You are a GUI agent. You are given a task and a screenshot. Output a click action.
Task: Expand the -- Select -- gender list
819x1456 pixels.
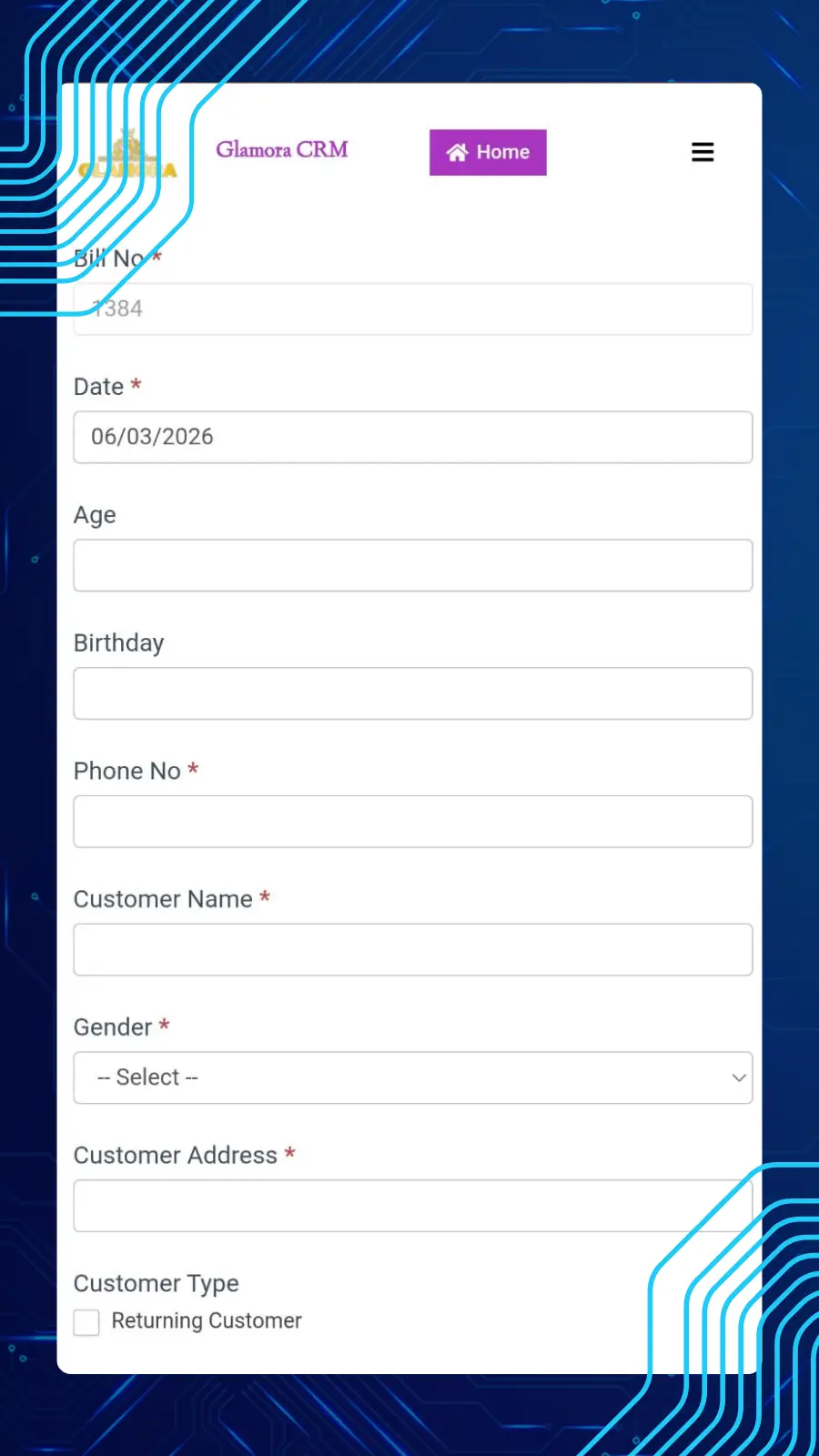412,1077
